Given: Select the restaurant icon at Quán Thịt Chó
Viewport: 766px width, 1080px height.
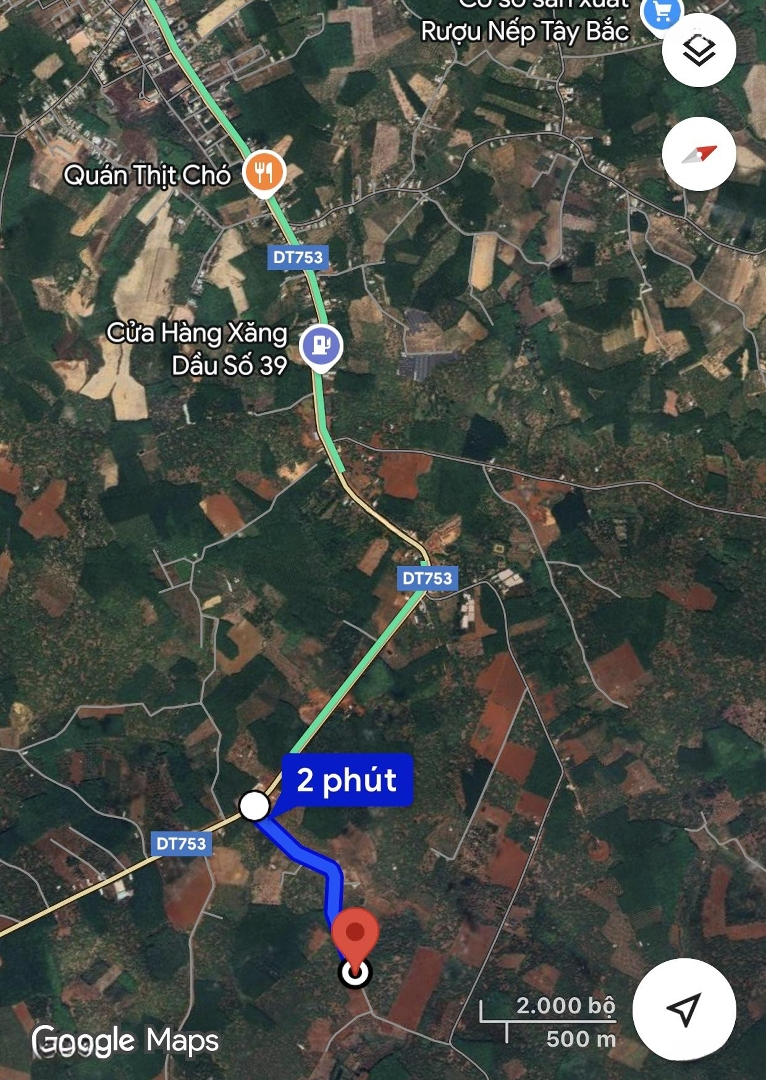Looking at the screenshot, I should [x=262, y=172].
